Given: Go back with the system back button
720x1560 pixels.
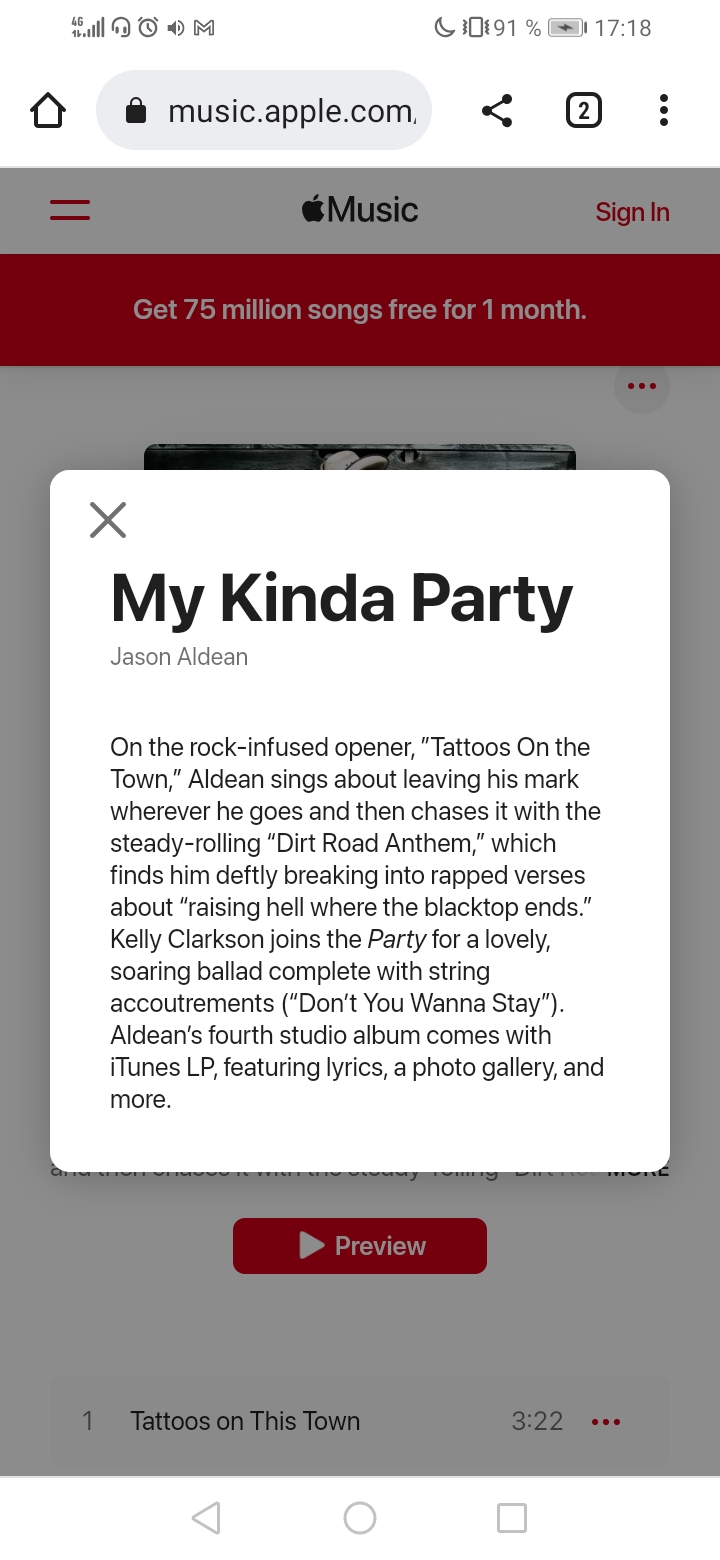Looking at the screenshot, I should tap(206, 1518).
